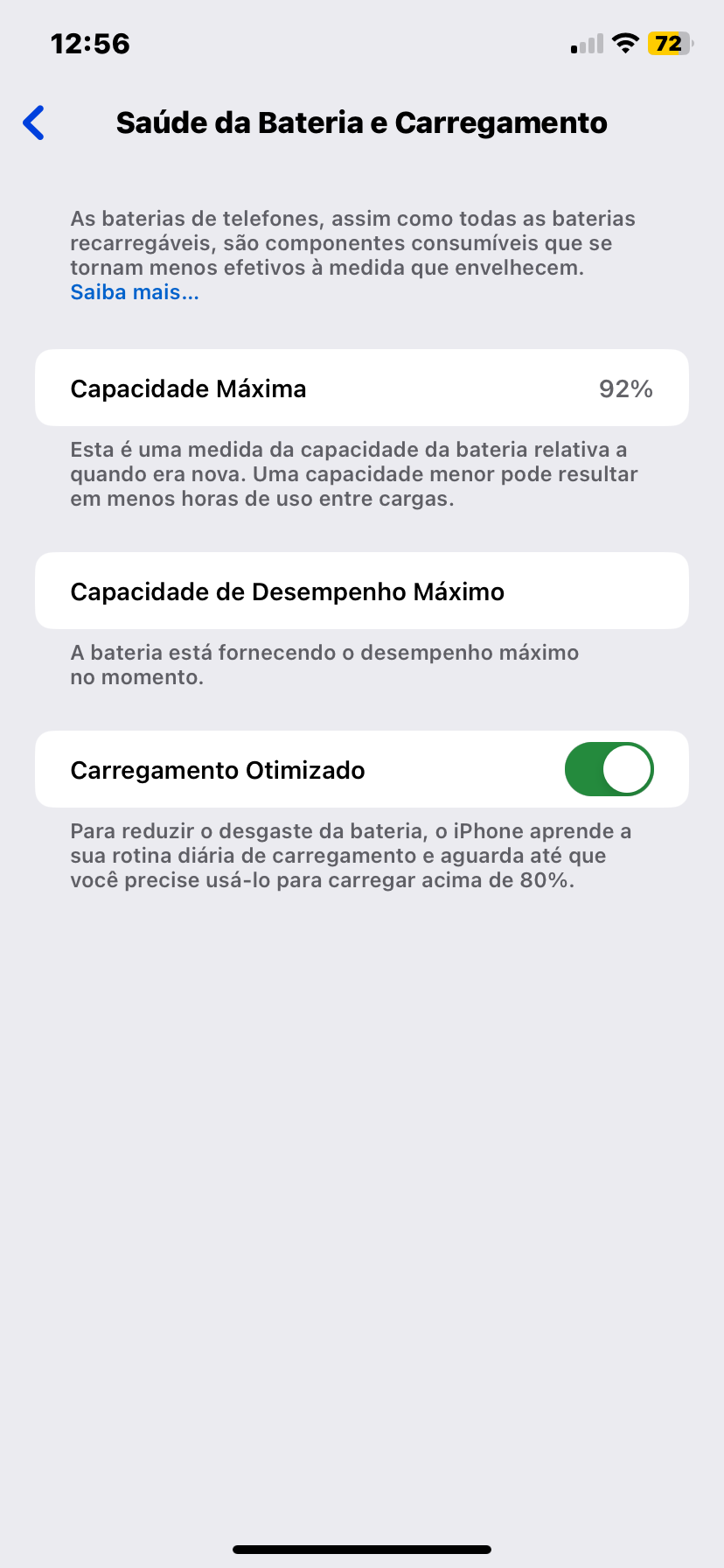Open the "Saiba mais..." link
Screen dimensions: 724x1568
[x=135, y=292]
